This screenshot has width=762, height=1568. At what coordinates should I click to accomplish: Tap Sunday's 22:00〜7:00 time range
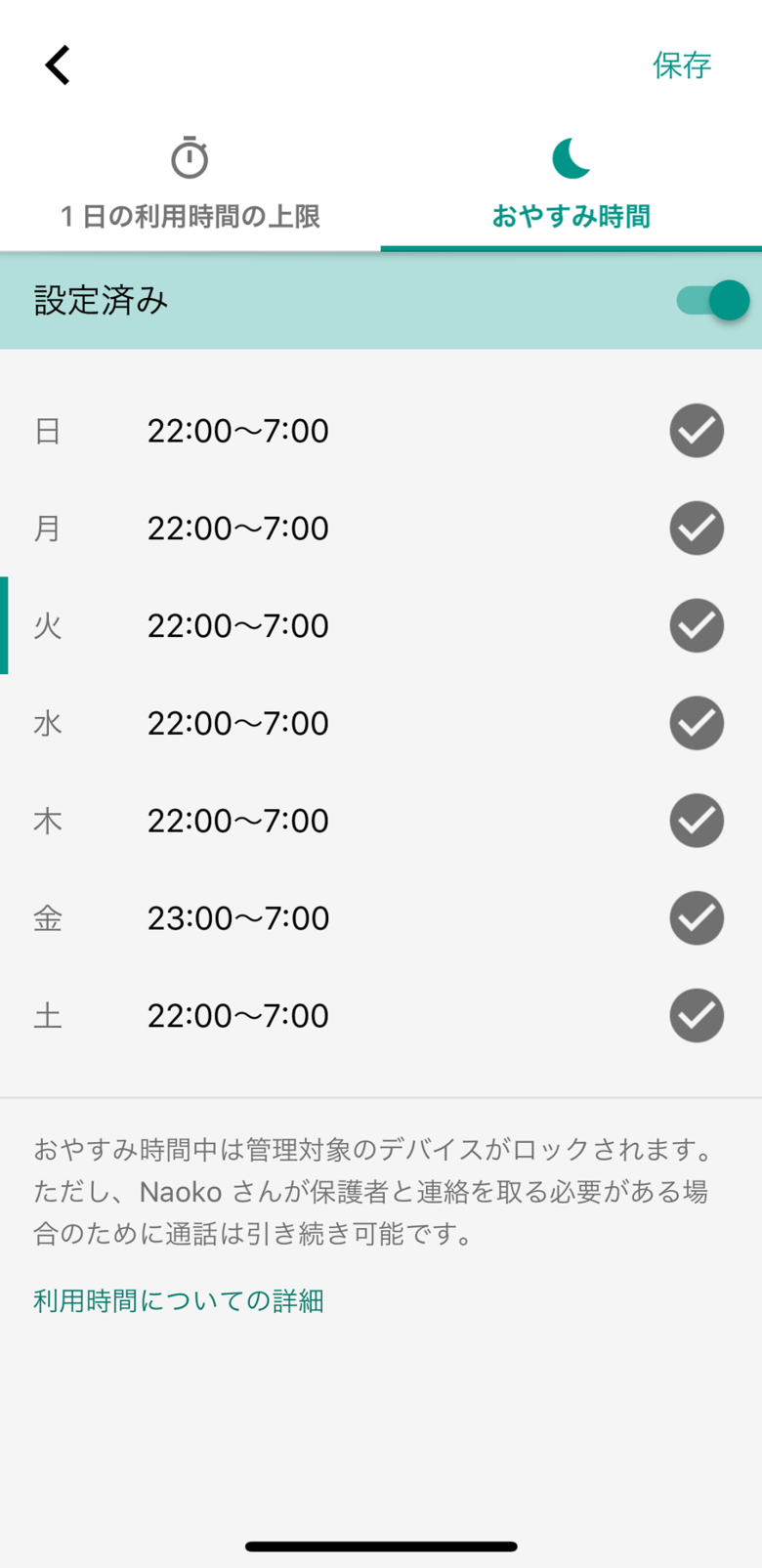237,430
